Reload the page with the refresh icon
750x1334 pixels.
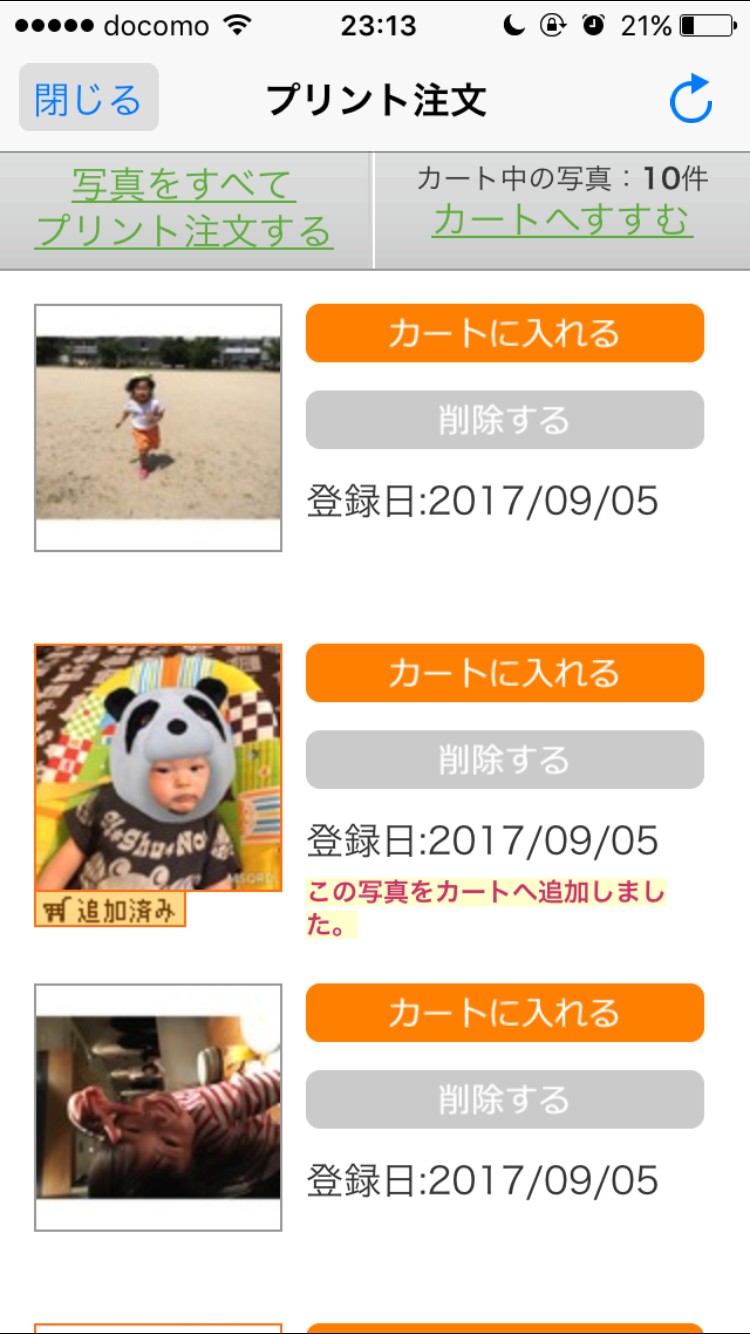690,99
